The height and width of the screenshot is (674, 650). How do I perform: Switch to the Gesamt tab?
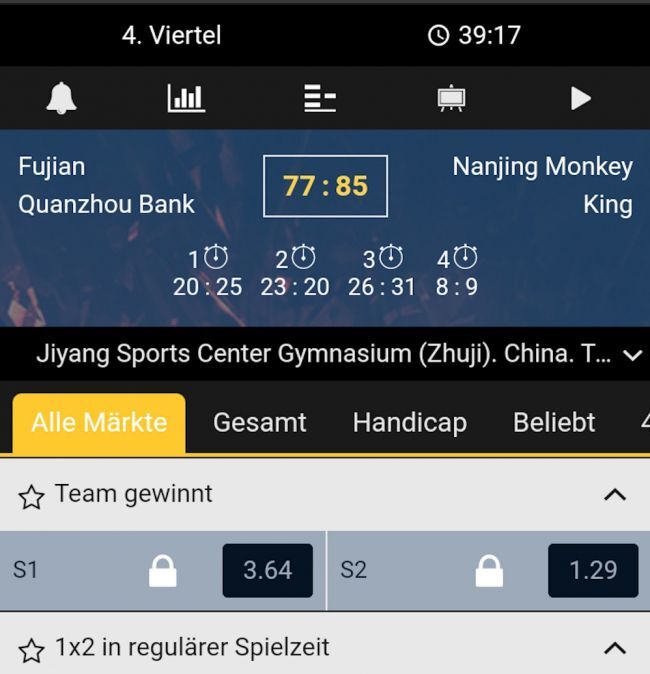(x=260, y=423)
